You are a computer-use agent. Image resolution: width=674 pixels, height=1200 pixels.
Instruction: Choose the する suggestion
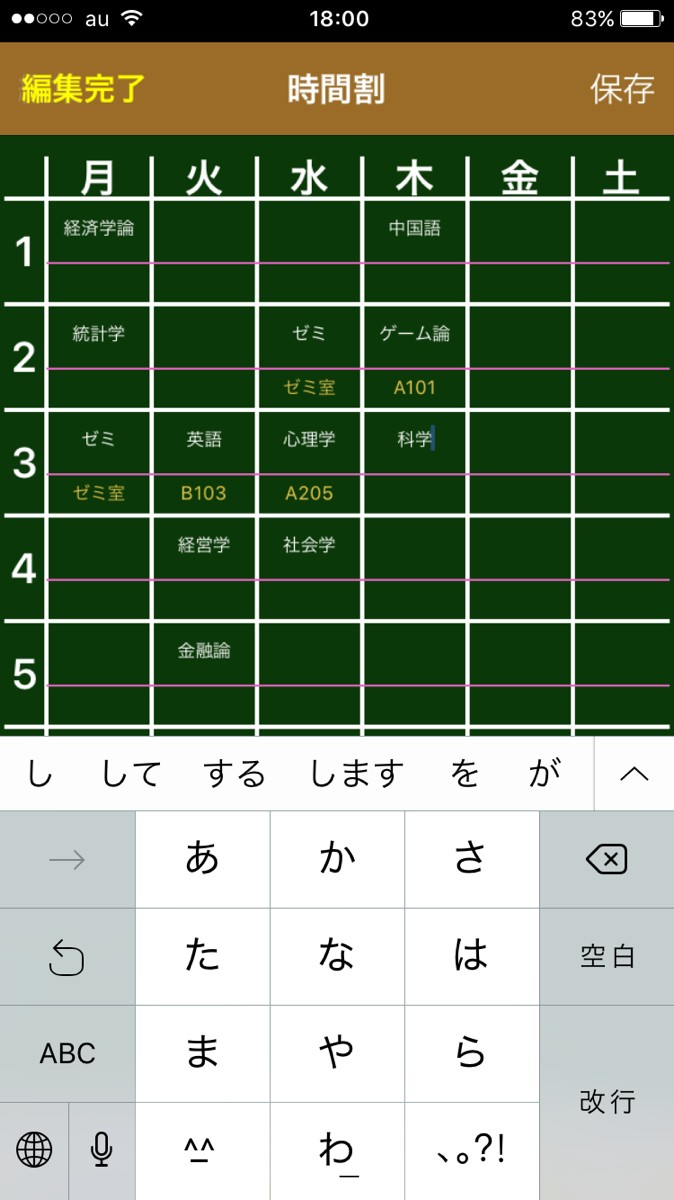pos(235,773)
